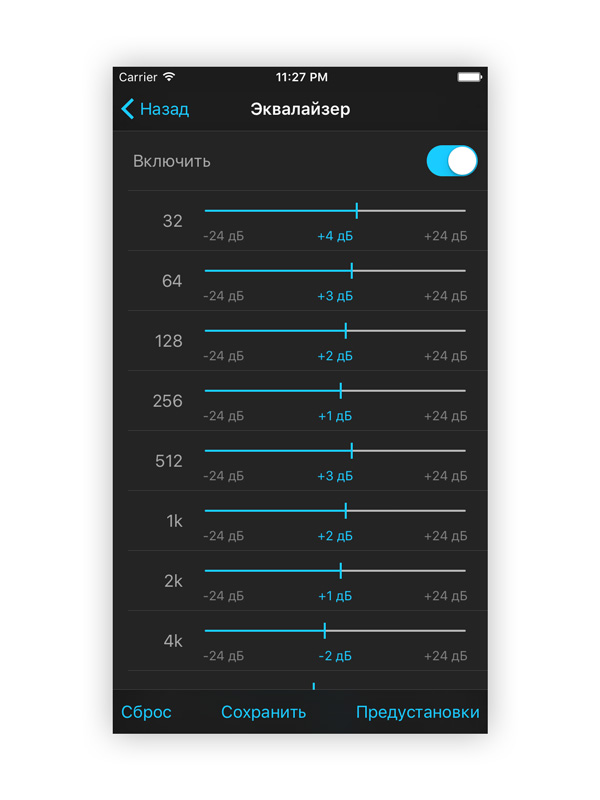The image size is (600, 800).
Task: Save settings with Сохранить
Action: (x=264, y=712)
